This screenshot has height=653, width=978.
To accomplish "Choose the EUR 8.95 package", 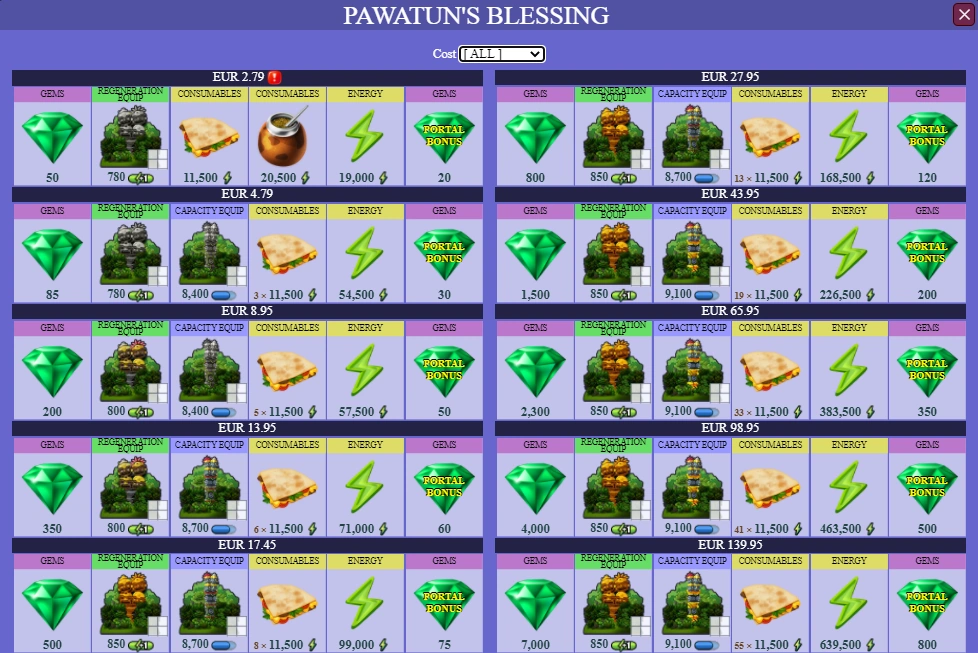I will [248, 311].
